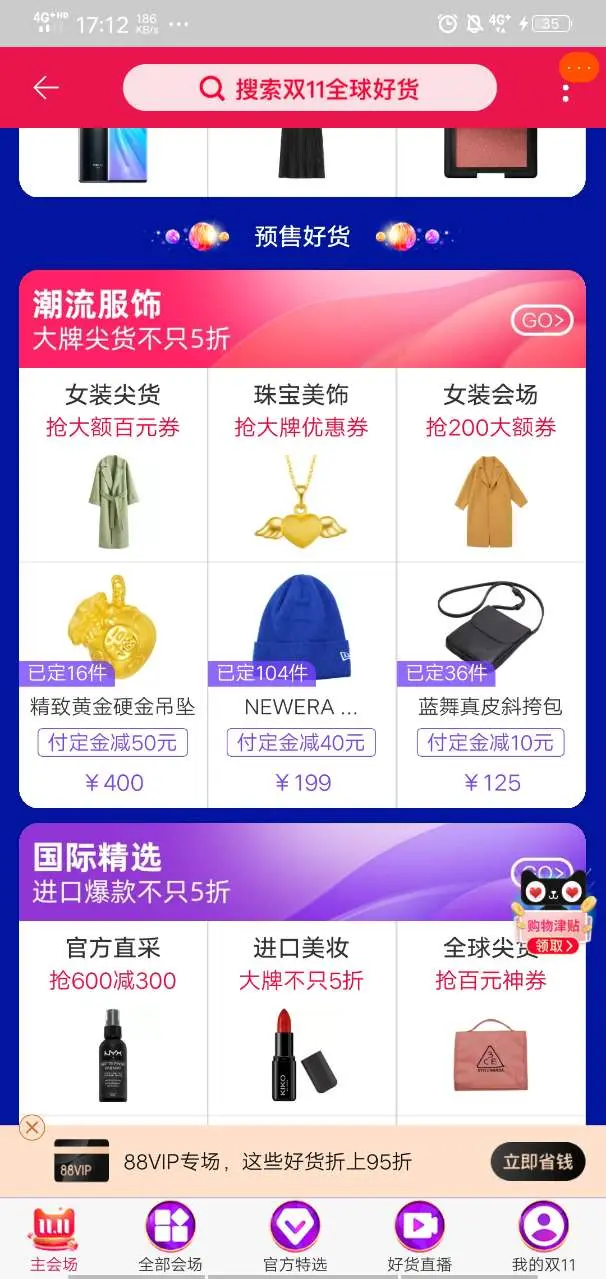Screen dimensions: 606x1279
Task: View the 蓝舞真皮斜挎包 product
Action: pos(491,685)
